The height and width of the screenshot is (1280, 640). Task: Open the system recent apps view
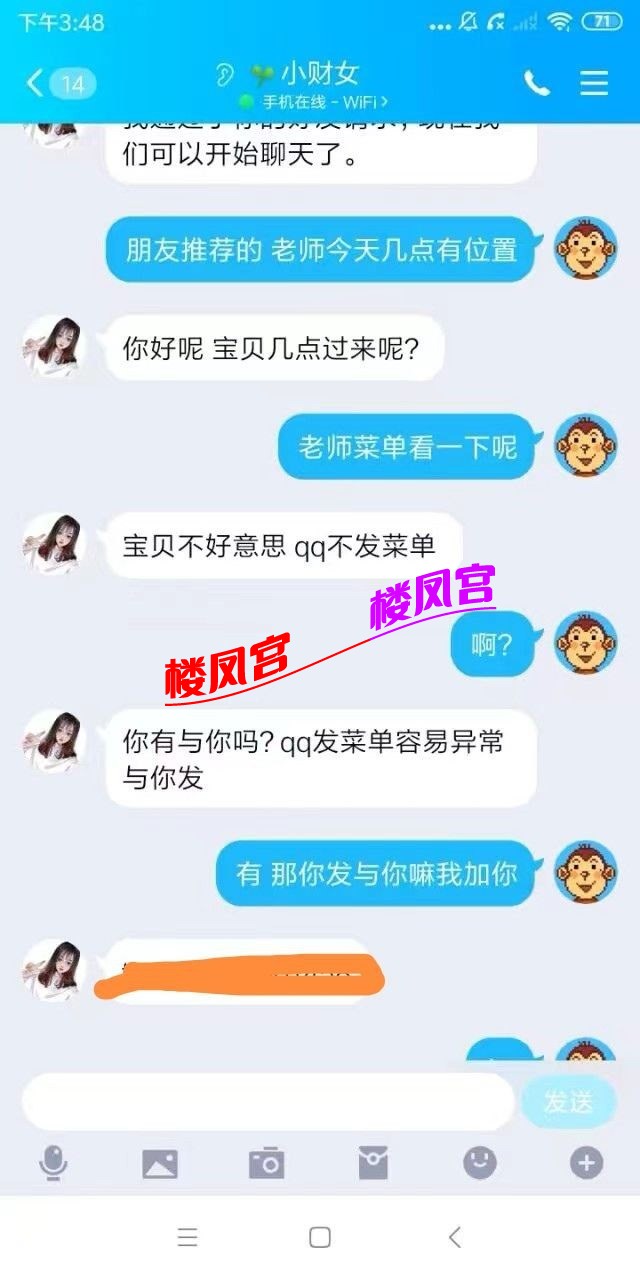[187, 1238]
